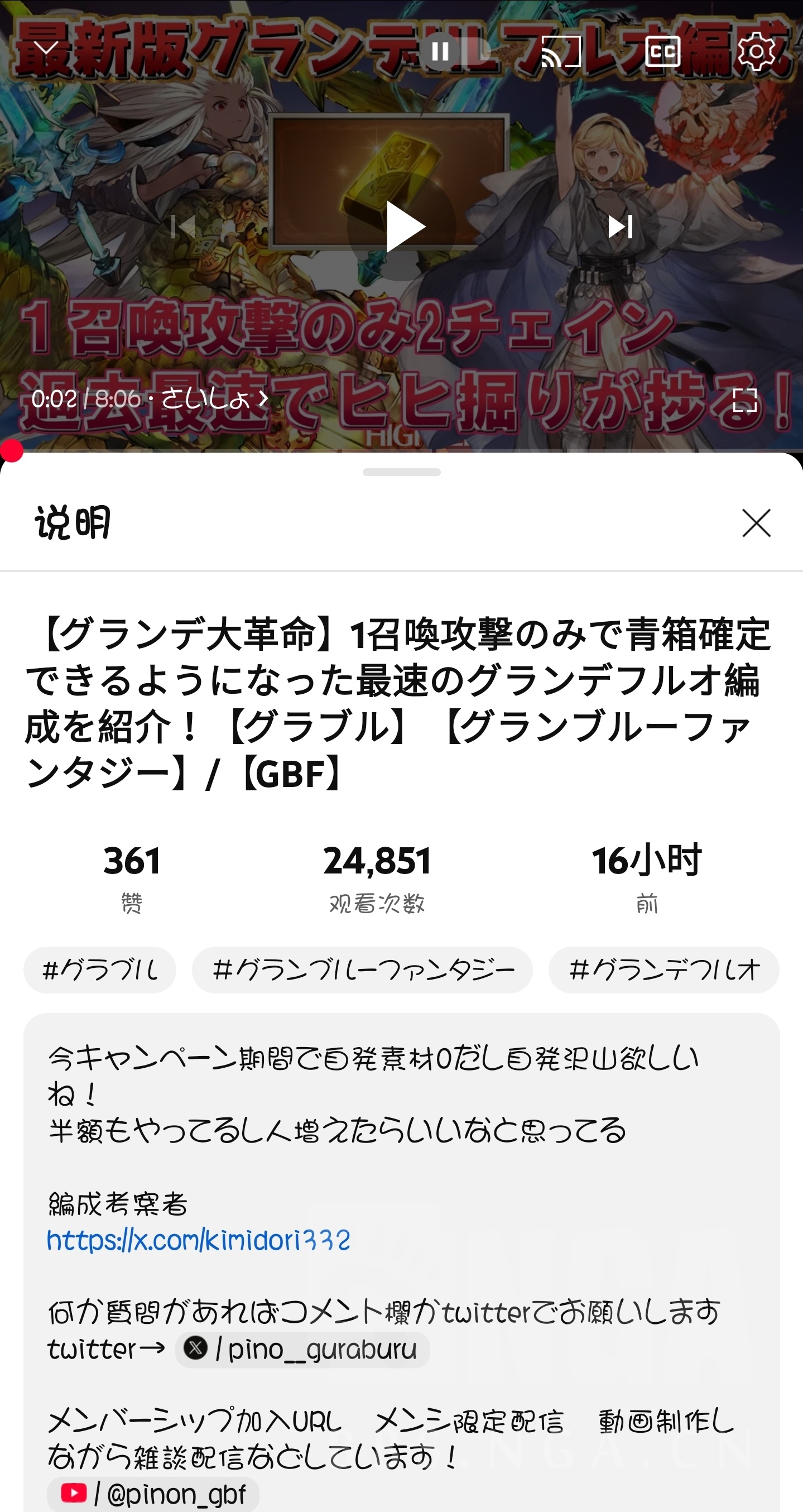Open the pino__guraburu X profile

click(302, 1350)
